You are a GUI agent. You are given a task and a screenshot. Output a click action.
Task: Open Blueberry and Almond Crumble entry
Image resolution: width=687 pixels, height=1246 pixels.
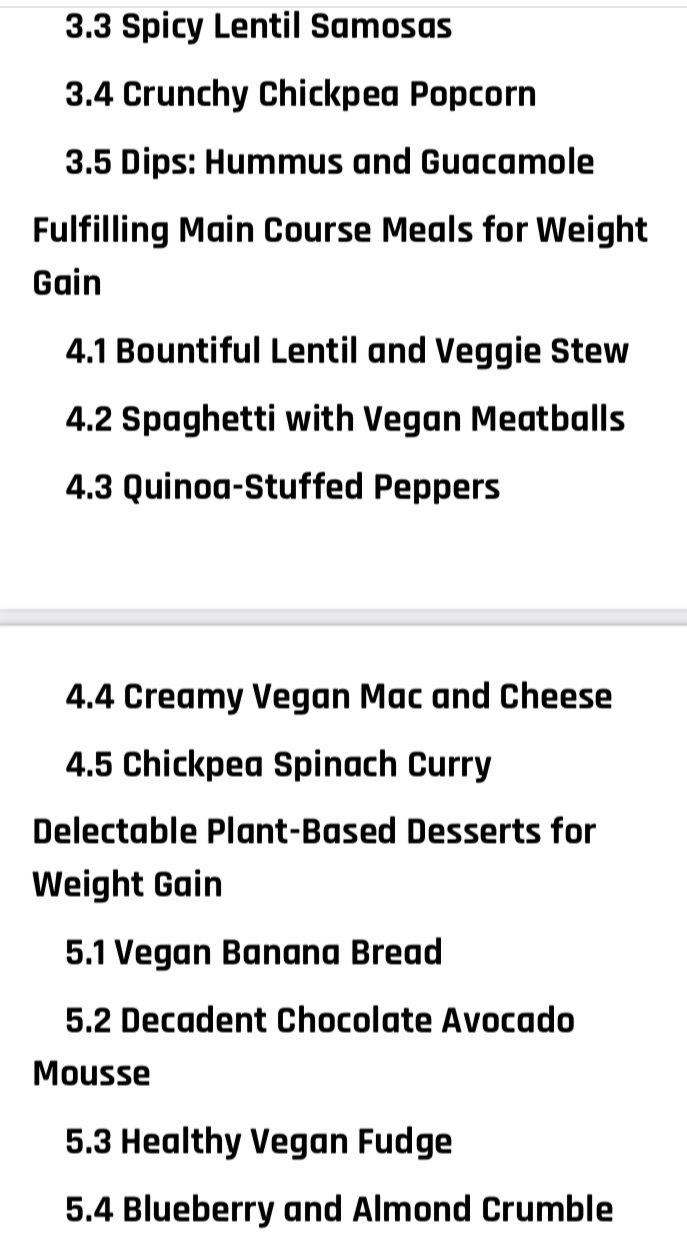[339, 1210]
